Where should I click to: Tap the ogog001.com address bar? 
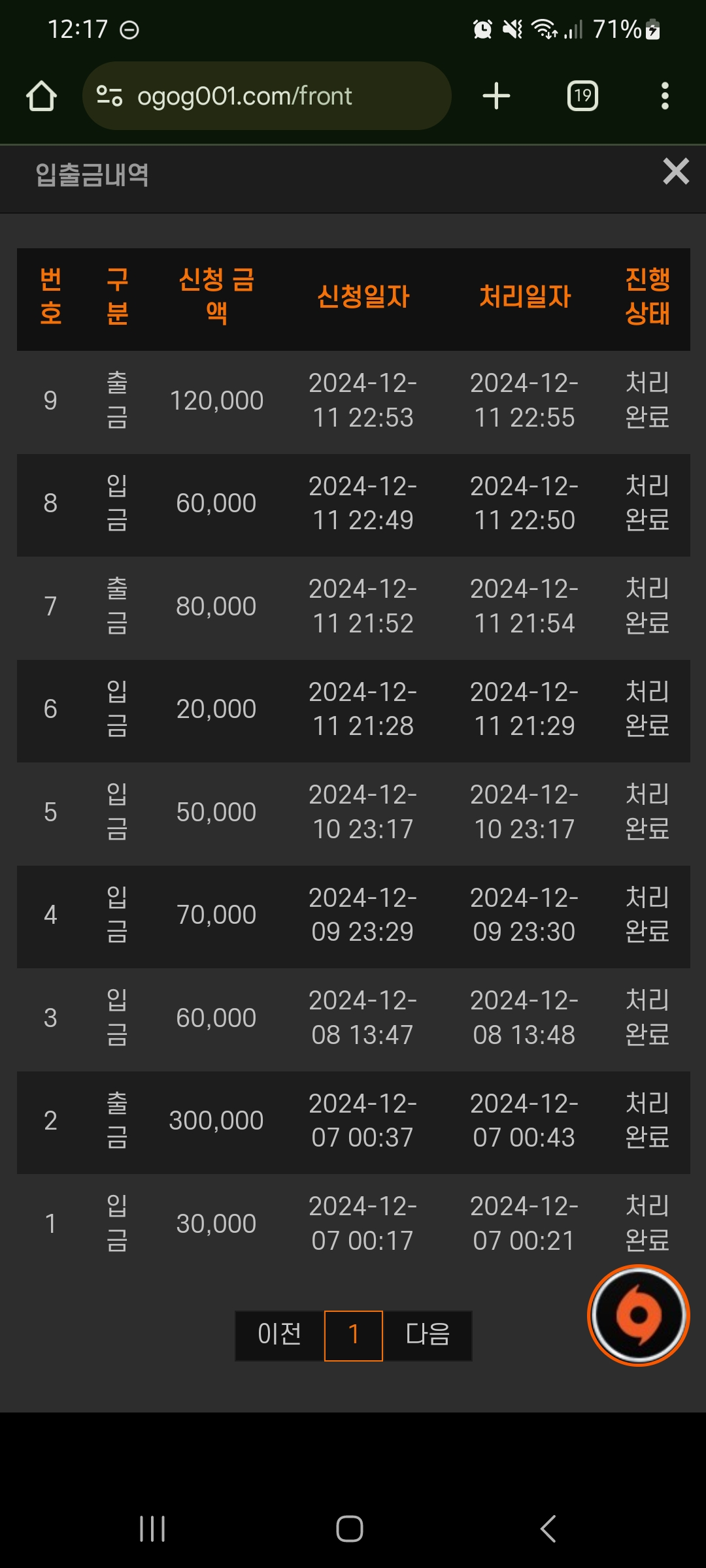[267, 96]
